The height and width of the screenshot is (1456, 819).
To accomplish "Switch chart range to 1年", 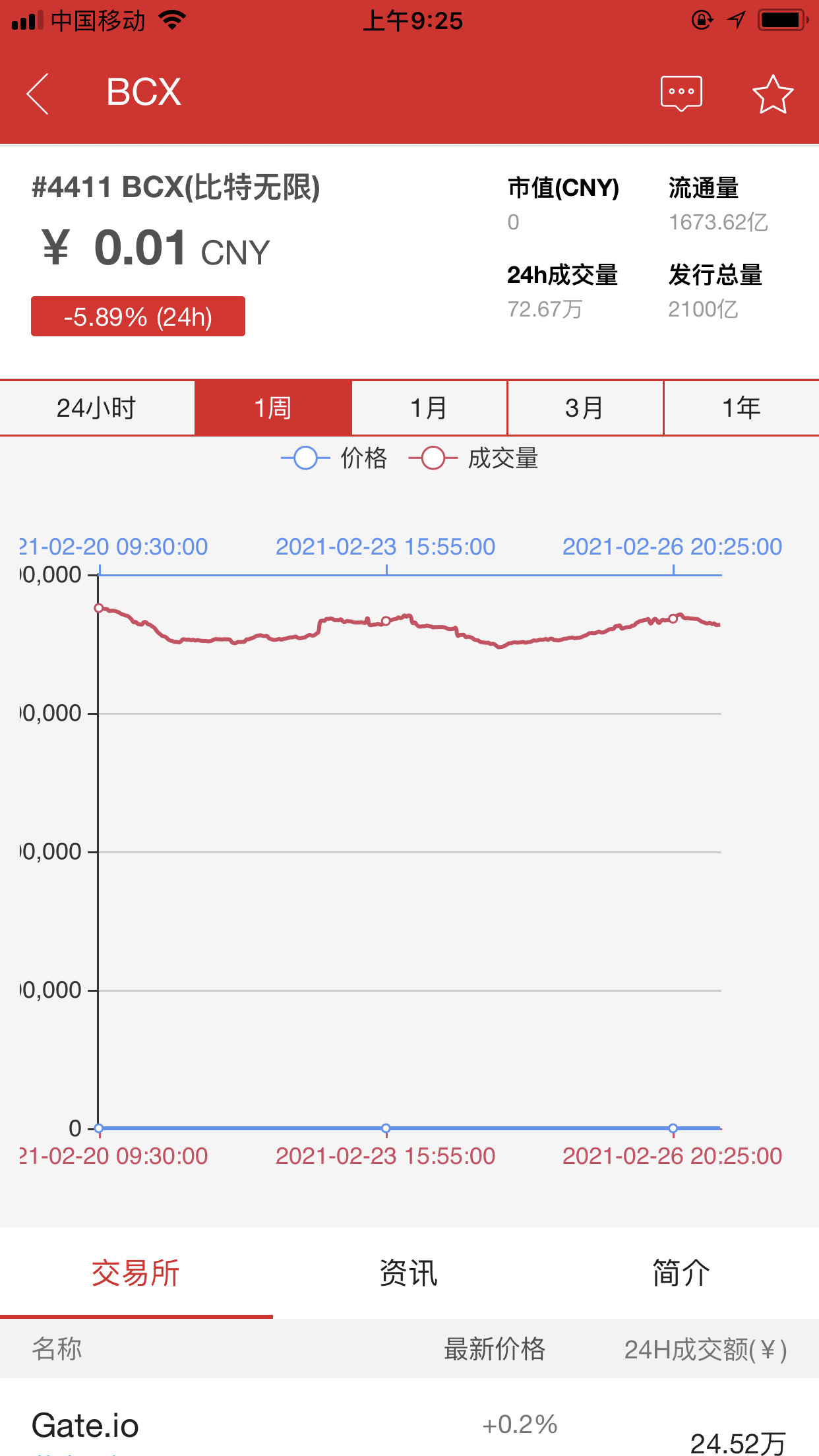I will tap(741, 408).
